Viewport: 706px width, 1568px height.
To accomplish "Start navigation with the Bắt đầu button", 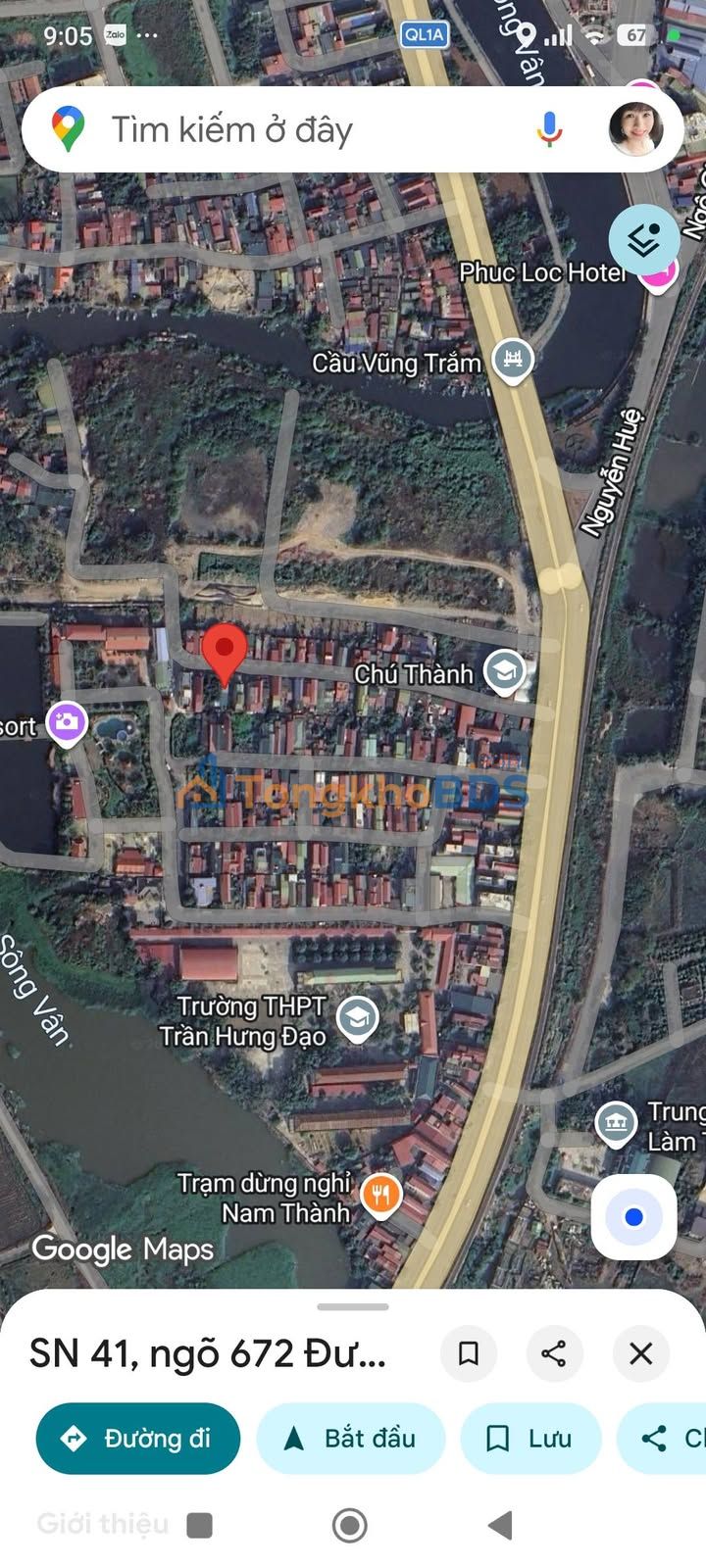I will click(350, 1439).
